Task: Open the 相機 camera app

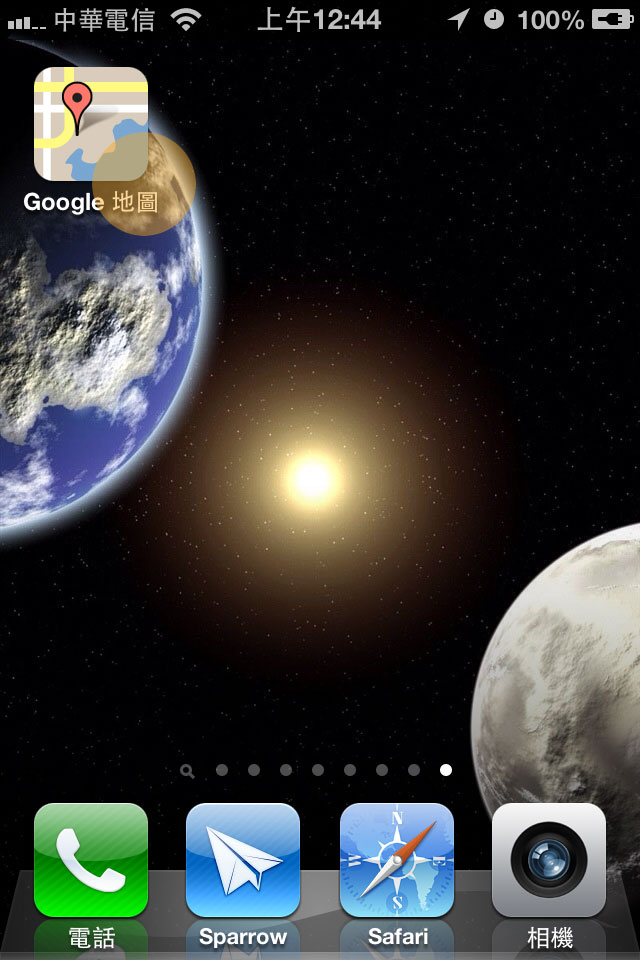Action: coord(549,860)
